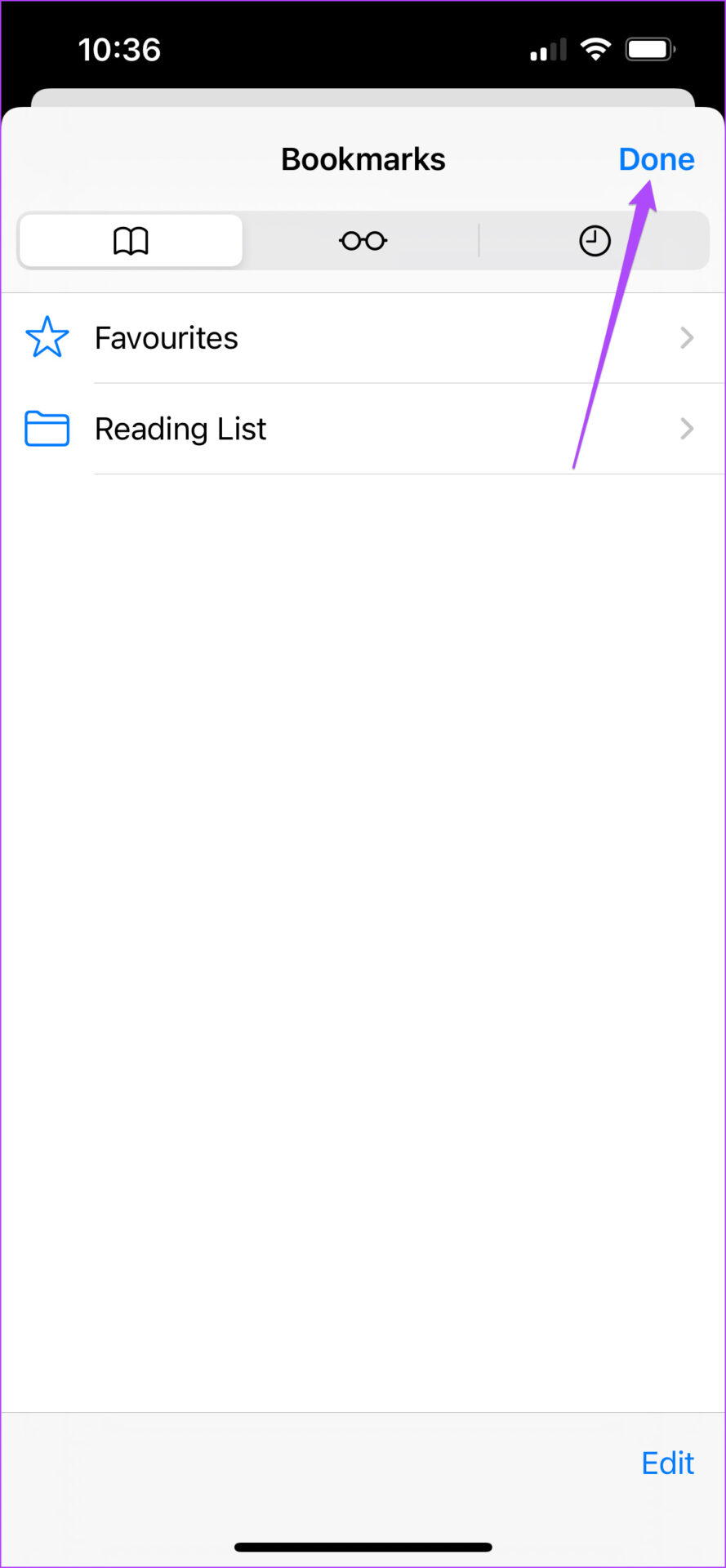Open the Reading List folder
Viewport: 726px width, 1568px height.
[363, 429]
